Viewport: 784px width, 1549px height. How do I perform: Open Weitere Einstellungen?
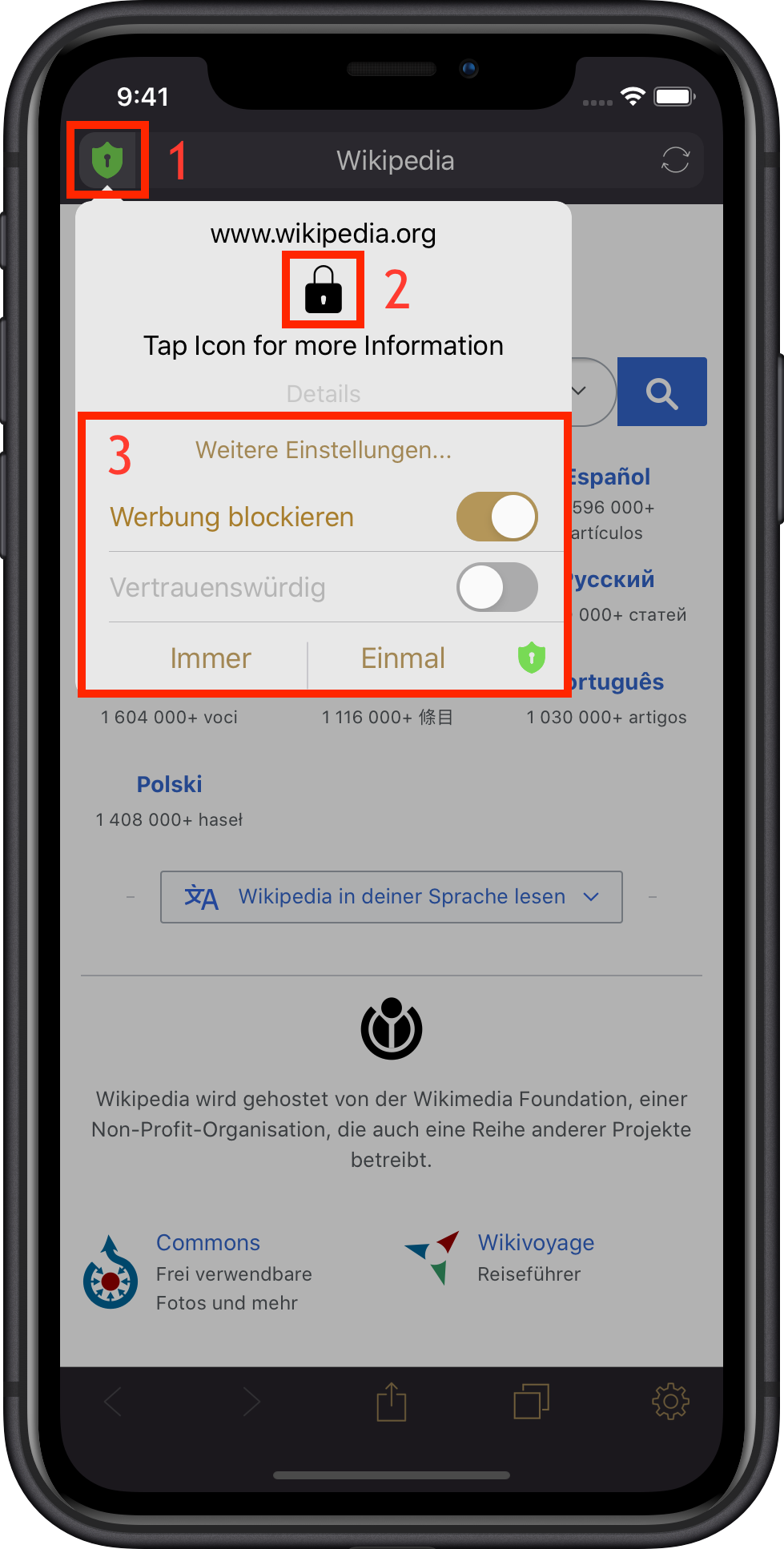pos(324,450)
